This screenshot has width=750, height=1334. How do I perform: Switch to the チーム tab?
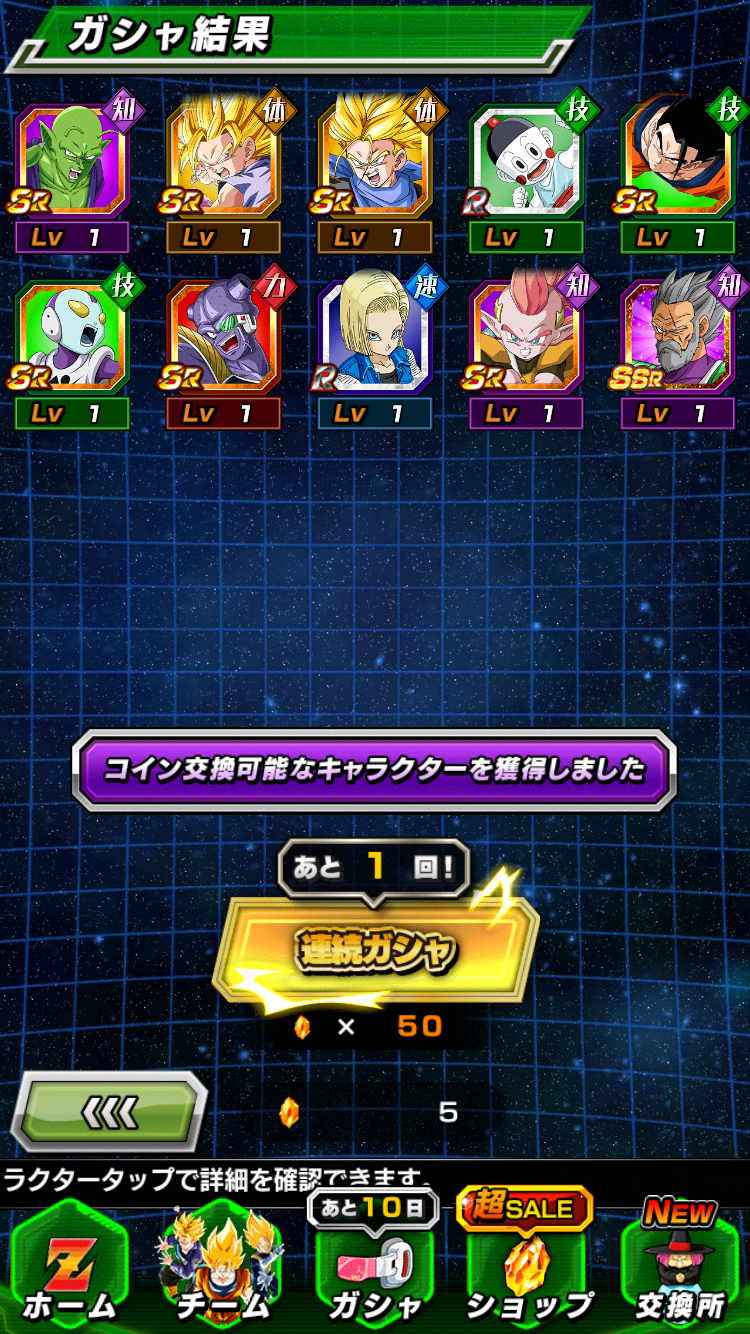pos(223,1270)
